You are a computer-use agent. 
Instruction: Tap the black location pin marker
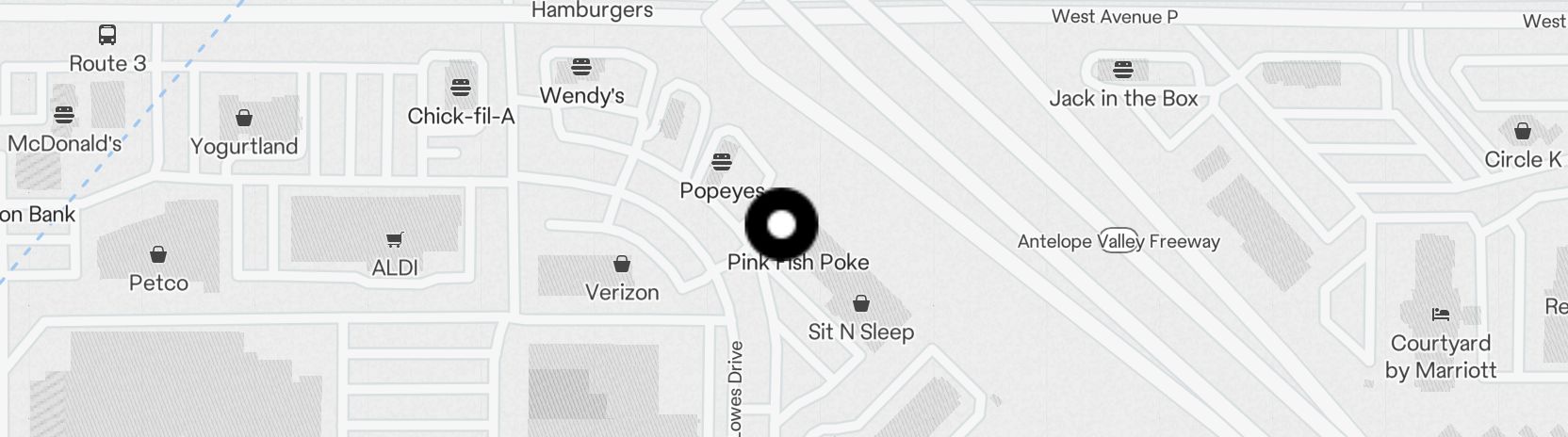click(781, 225)
